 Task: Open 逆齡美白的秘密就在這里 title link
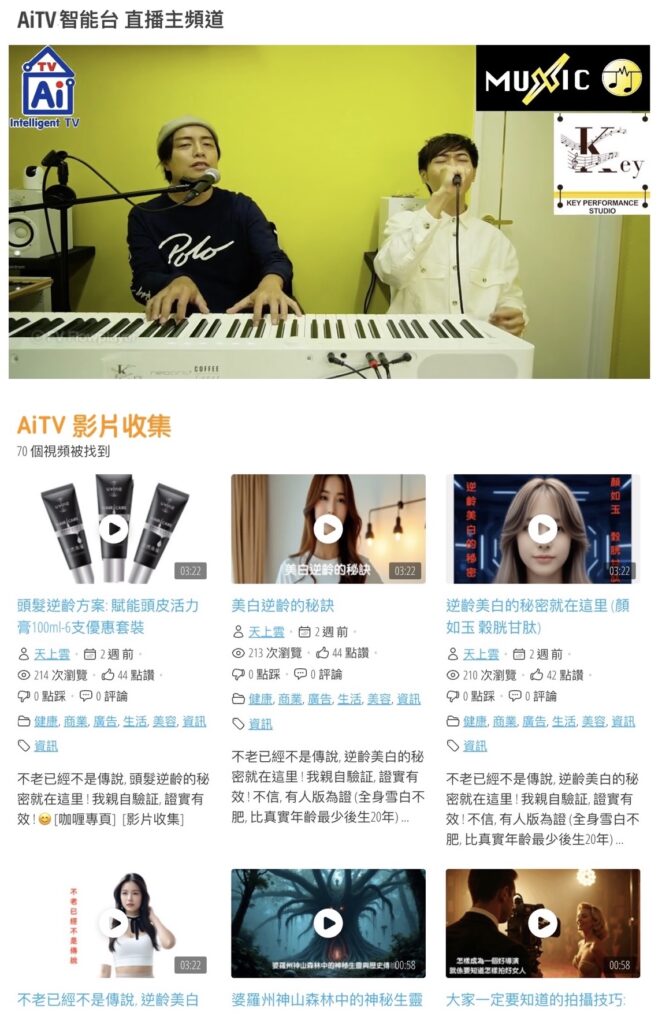coord(537,616)
